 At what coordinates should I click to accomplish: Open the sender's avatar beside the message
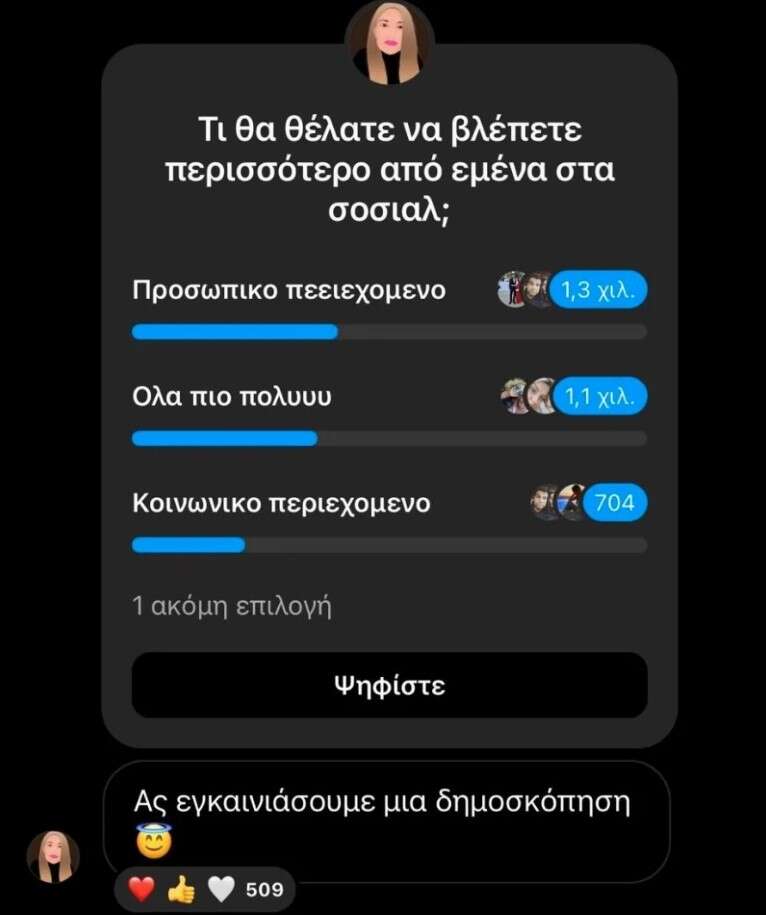point(53,856)
